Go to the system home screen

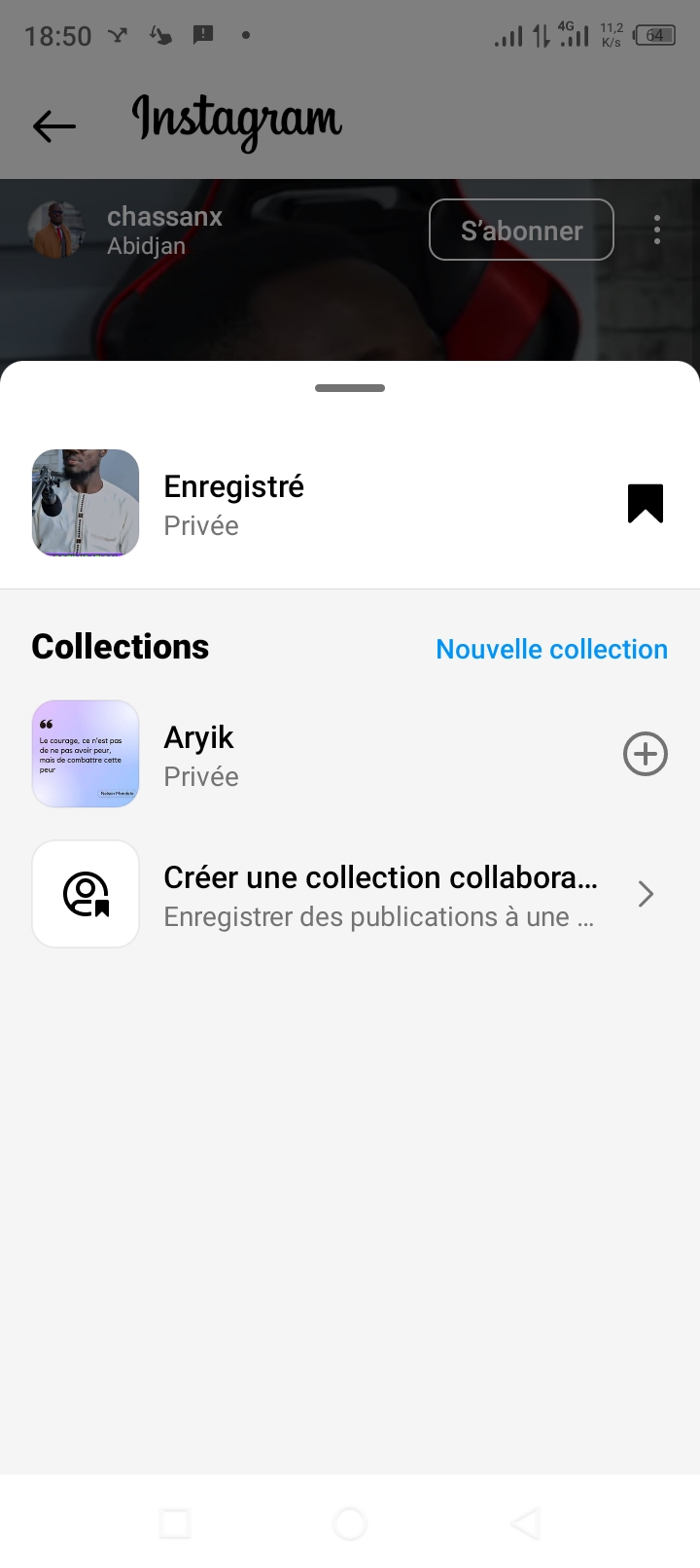[350, 1523]
